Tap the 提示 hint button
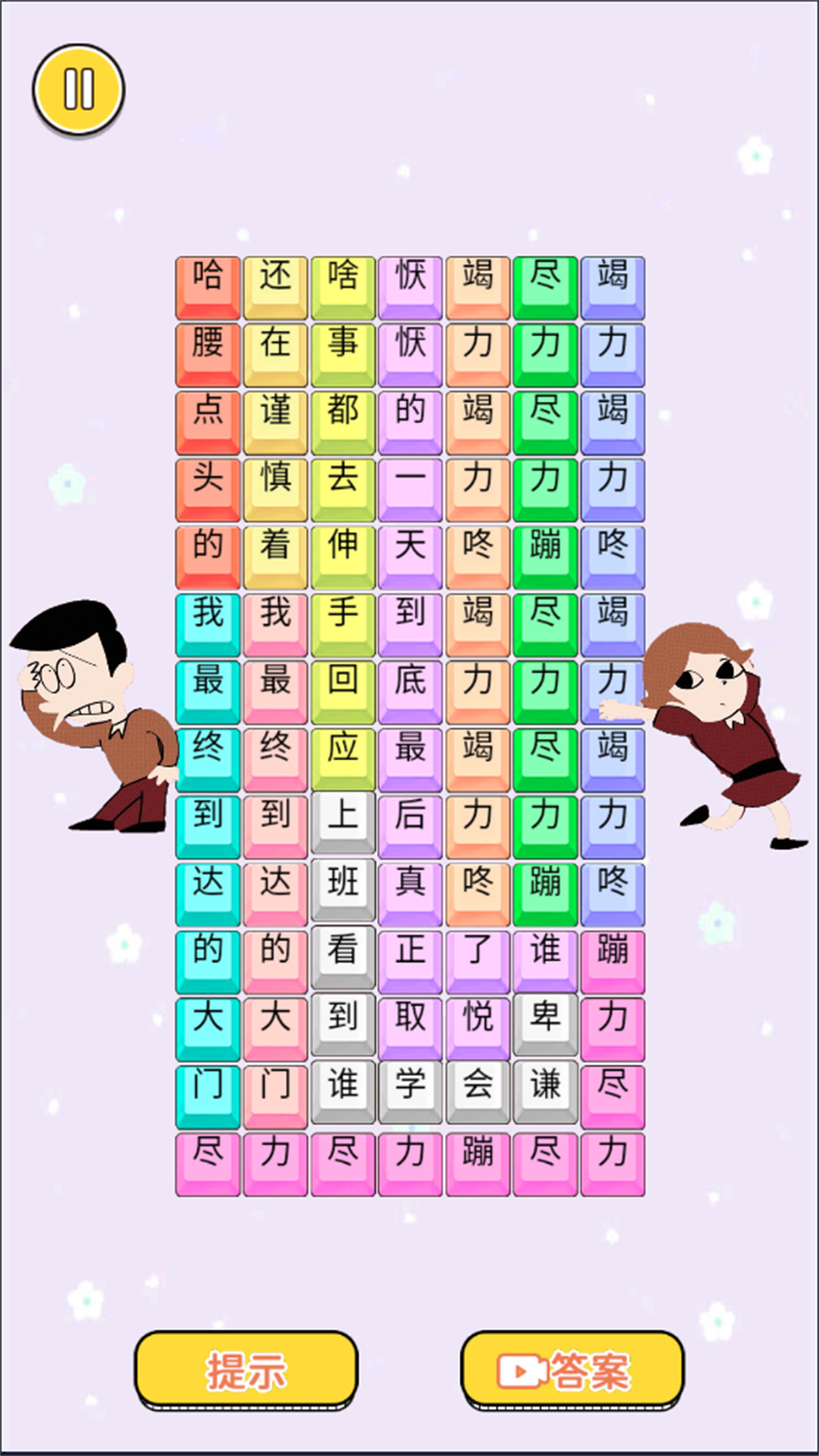The width and height of the screenshot is (819, 1456). pos(246,1370)
